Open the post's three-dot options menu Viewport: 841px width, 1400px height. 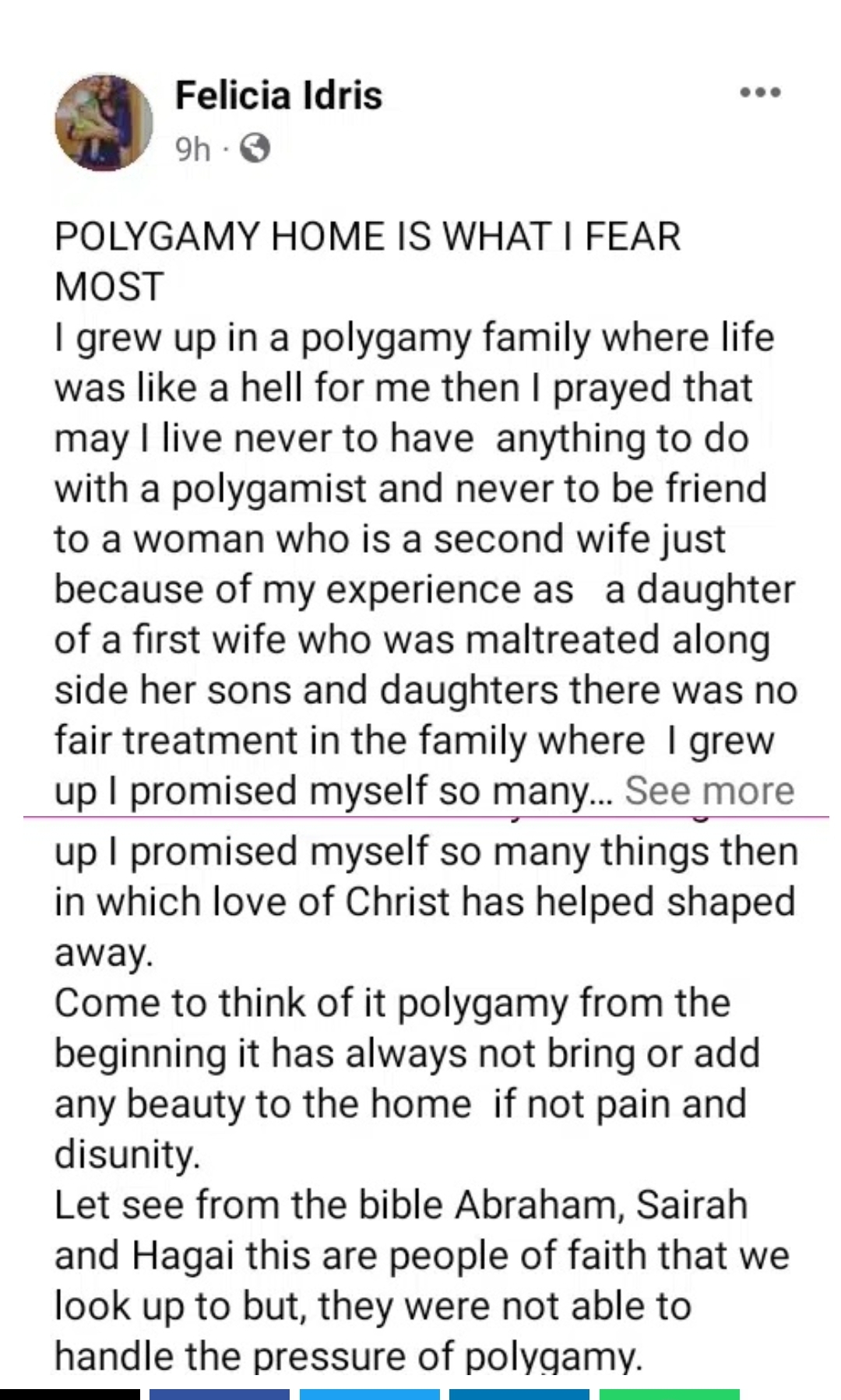click(x=760, y=93)
